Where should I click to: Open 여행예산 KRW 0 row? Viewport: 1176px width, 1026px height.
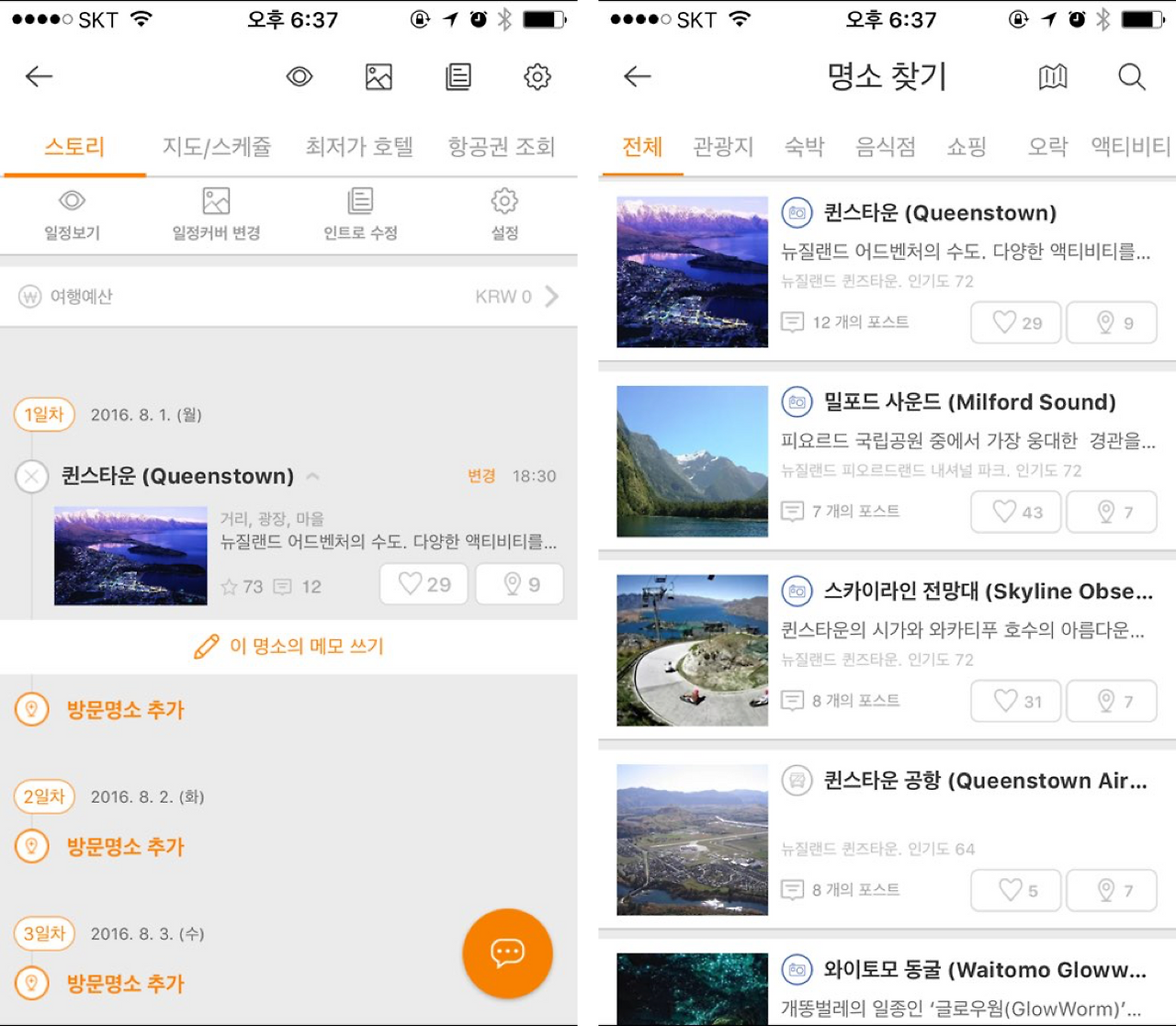click(x=288, y=297)
